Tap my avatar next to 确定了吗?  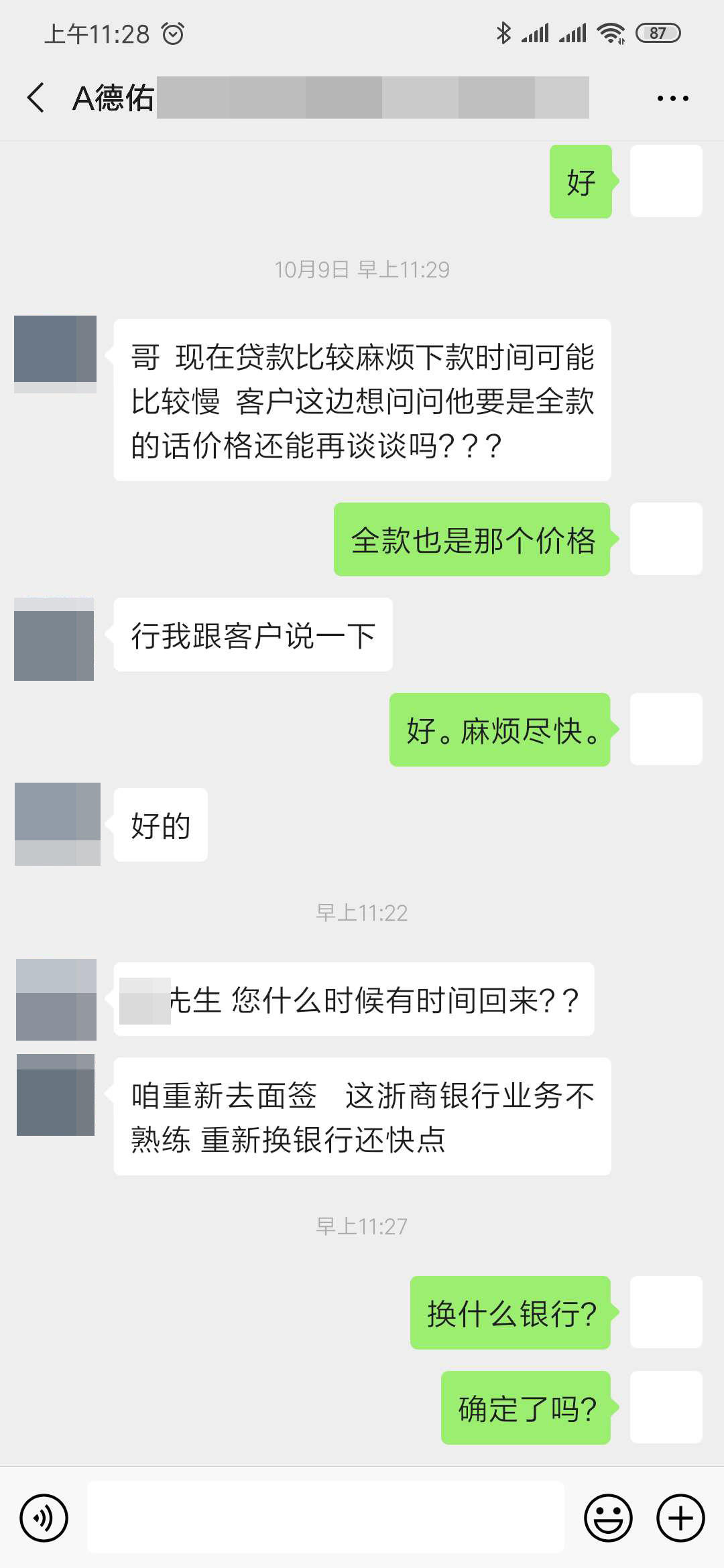pos(666,1407)
